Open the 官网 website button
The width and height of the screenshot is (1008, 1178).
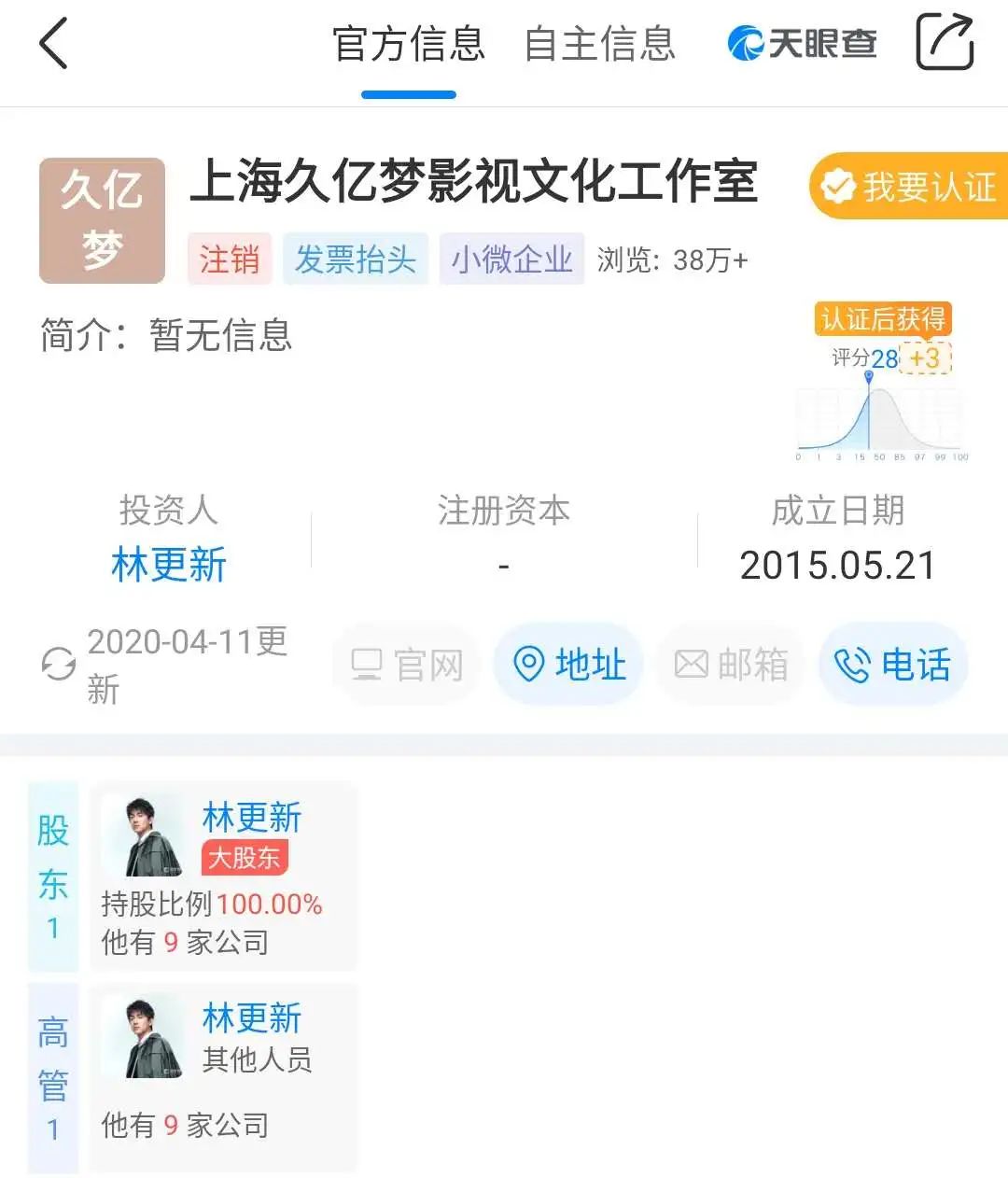(x=406, y=665)
